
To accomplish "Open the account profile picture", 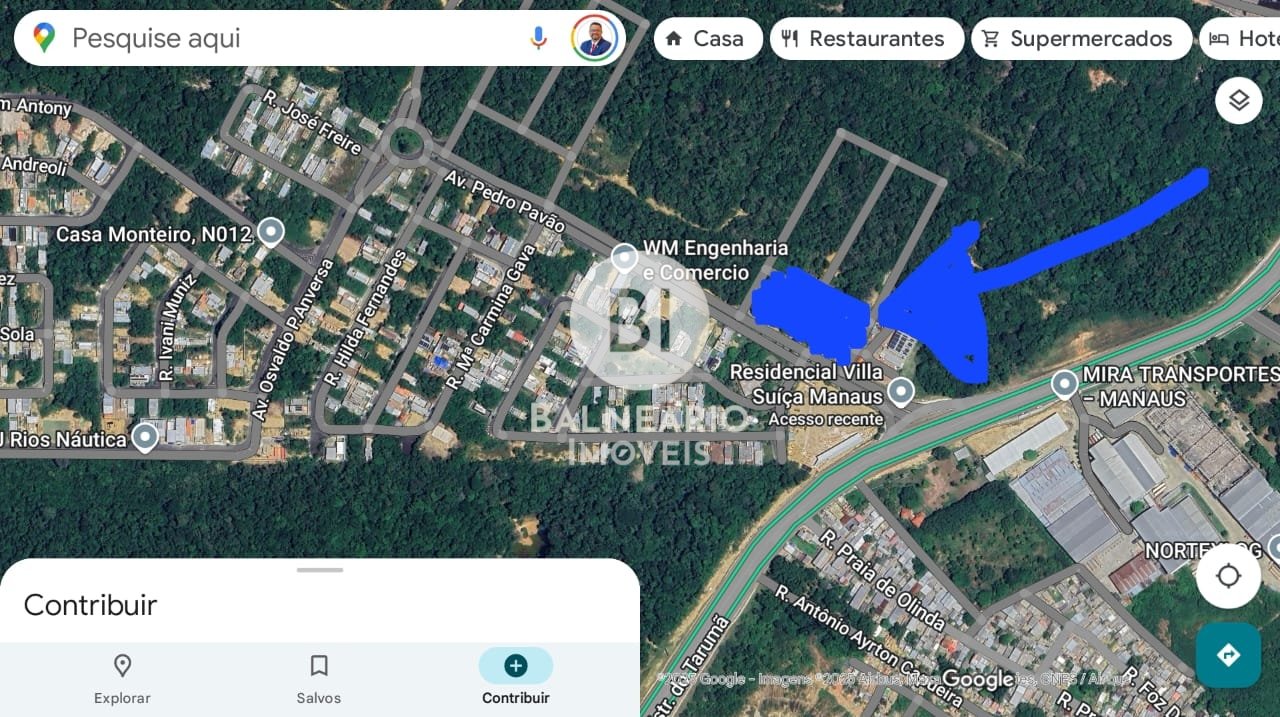I will click(594, 39).
